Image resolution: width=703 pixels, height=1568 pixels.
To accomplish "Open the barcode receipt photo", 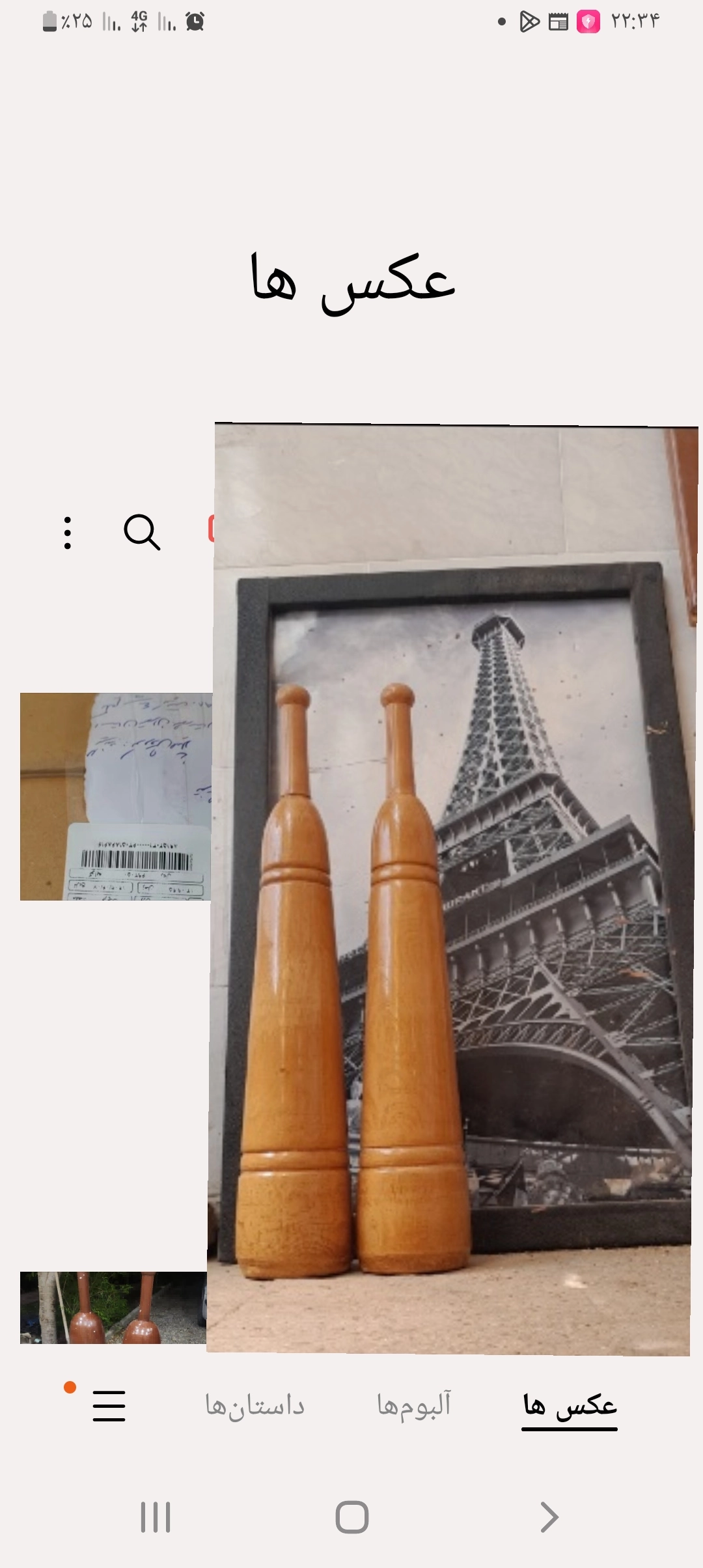I will pos(116,796).
